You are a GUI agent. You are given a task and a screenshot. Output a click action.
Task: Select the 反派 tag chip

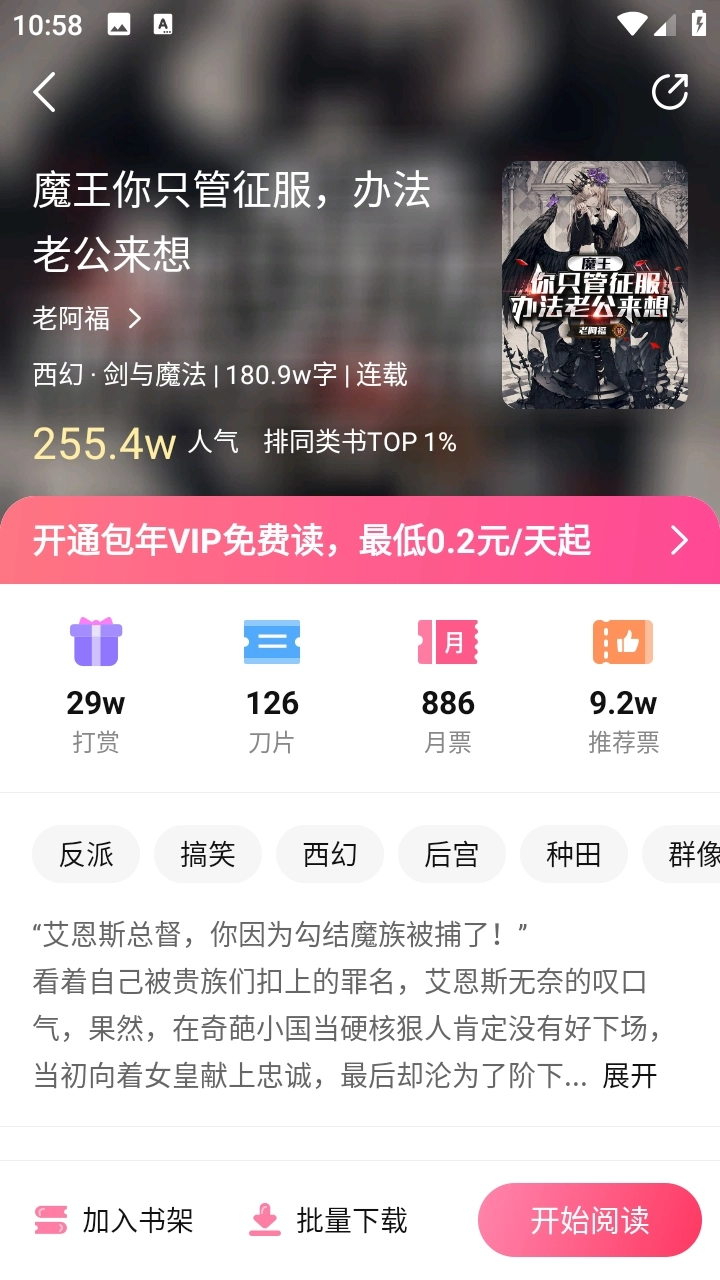pos(86,854)
